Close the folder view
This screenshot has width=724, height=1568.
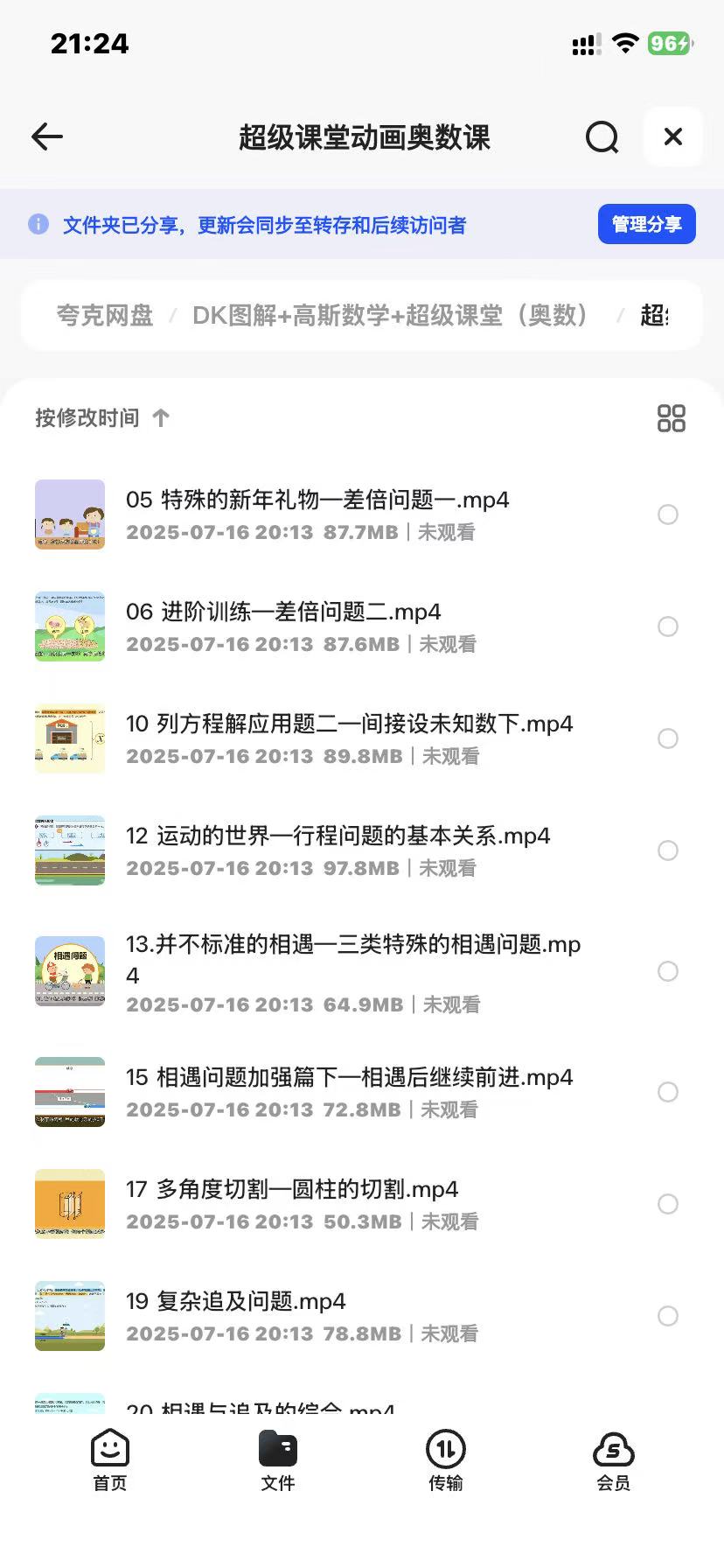tap(672, 136)
